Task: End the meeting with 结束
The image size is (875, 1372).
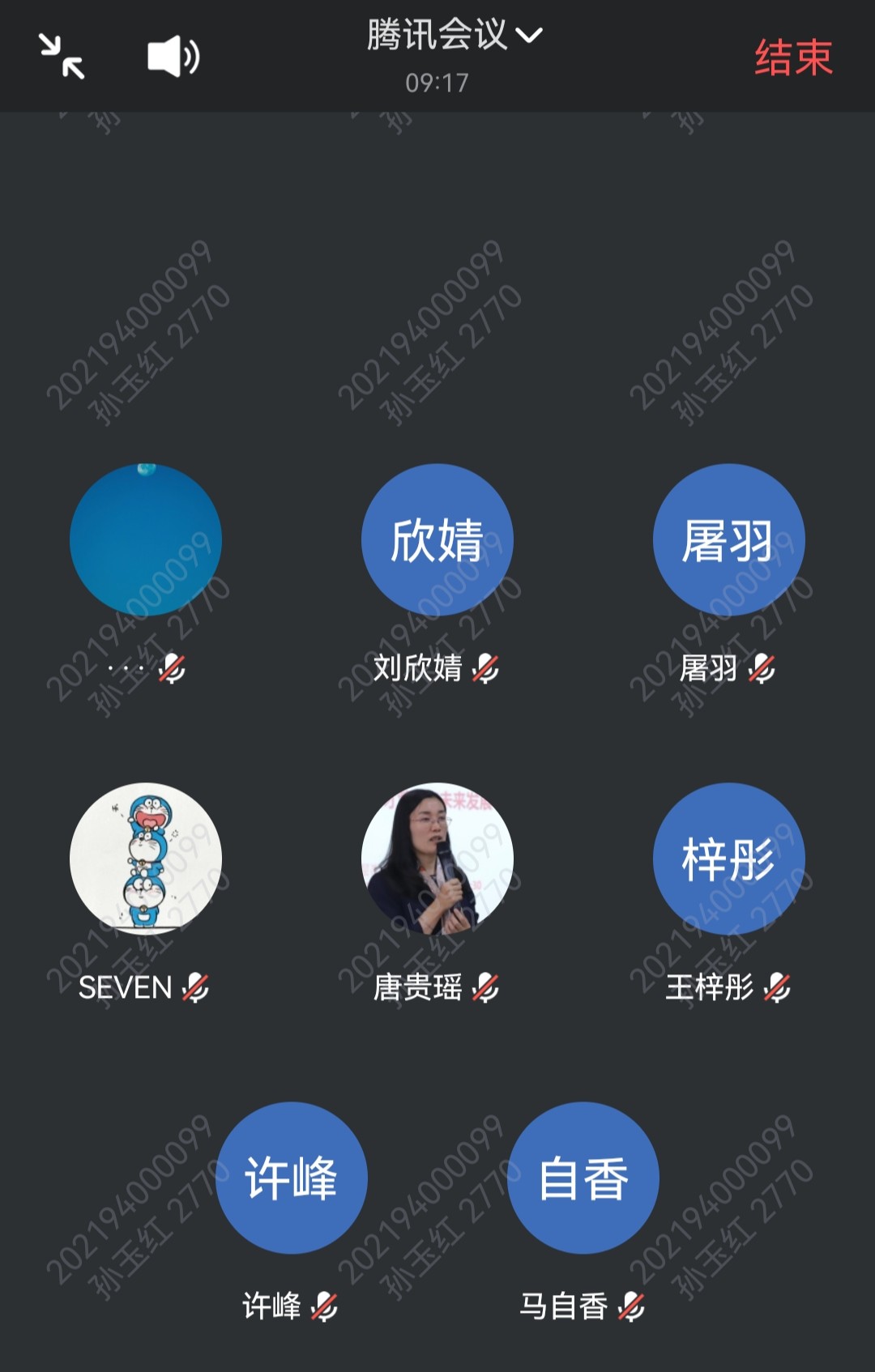Action: (793, 58)
